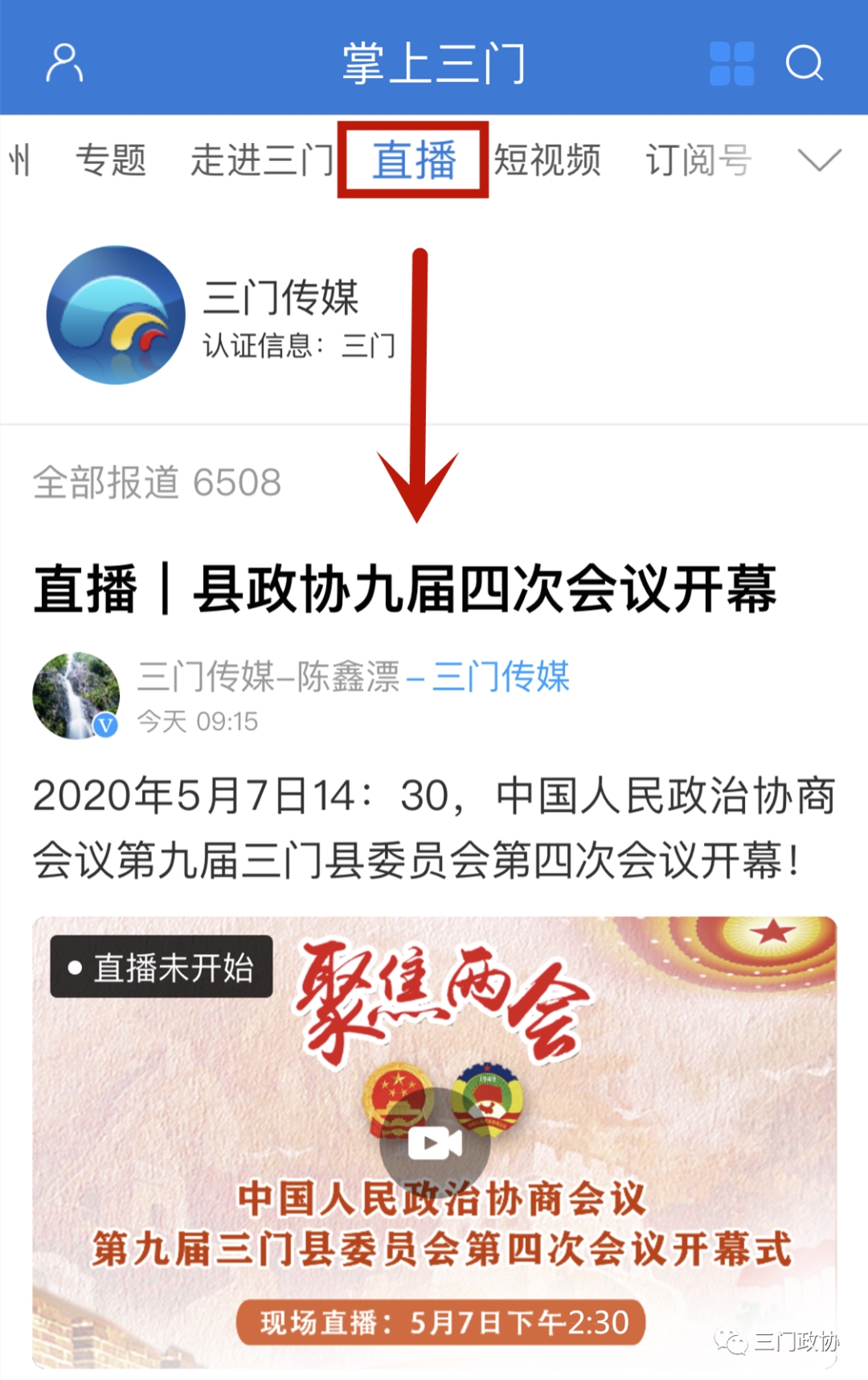Switch to the 走进三门 tab
Screen dimensions: 868x1380
coord(261,160)
